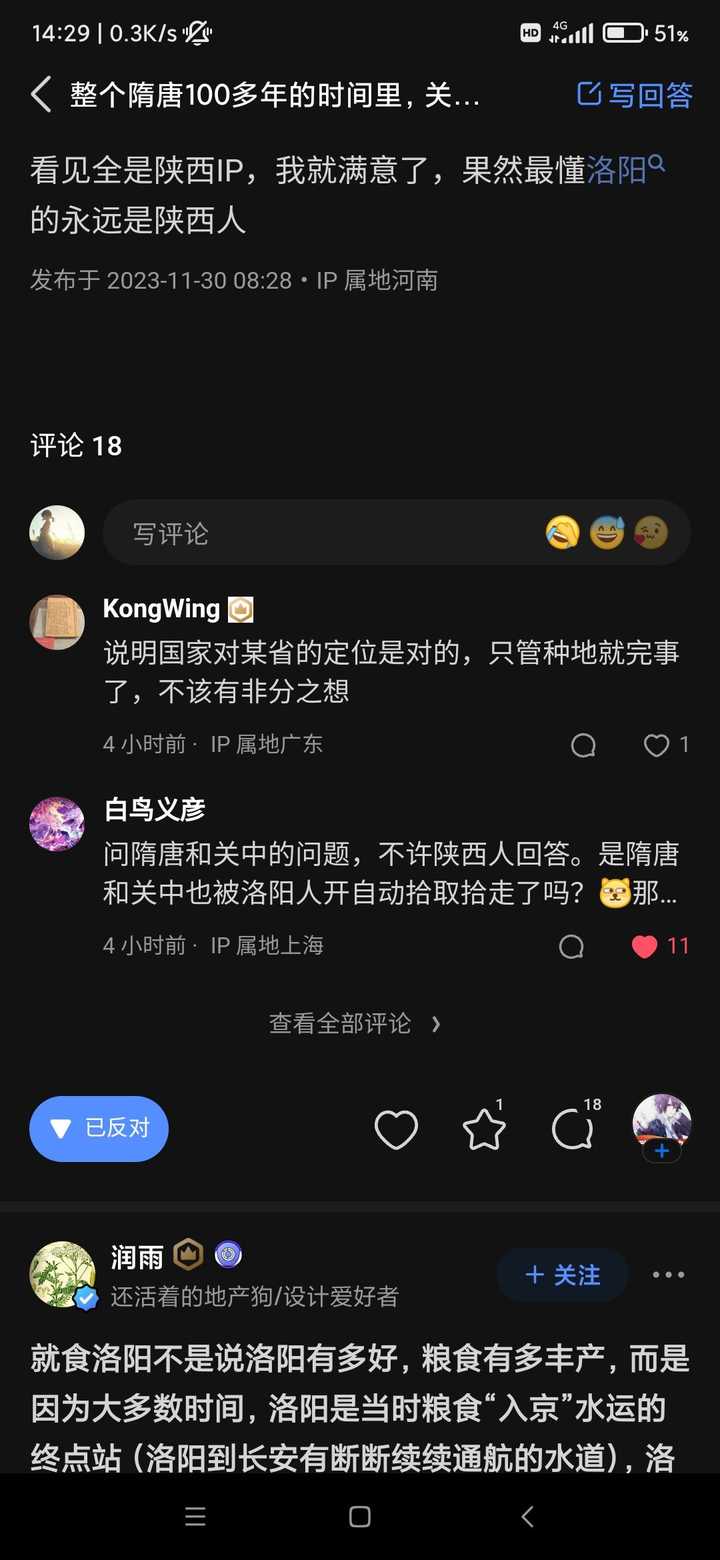The height and width of the screenshot is (1560, 720).
Task: Open 润雨's profile picture
Action: pyautogui.click(x=62, y=1275)
